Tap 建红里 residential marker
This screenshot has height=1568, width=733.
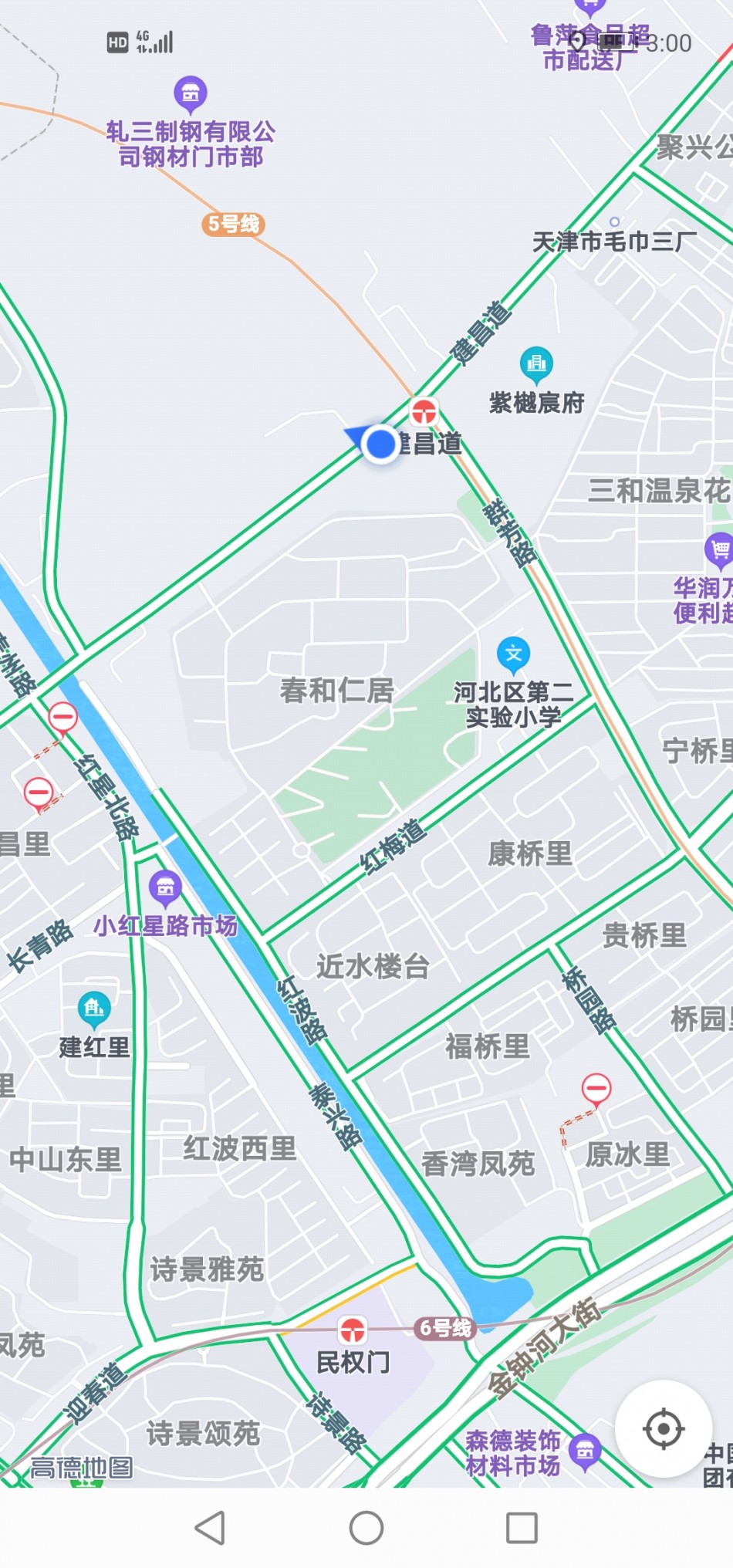94,1008
